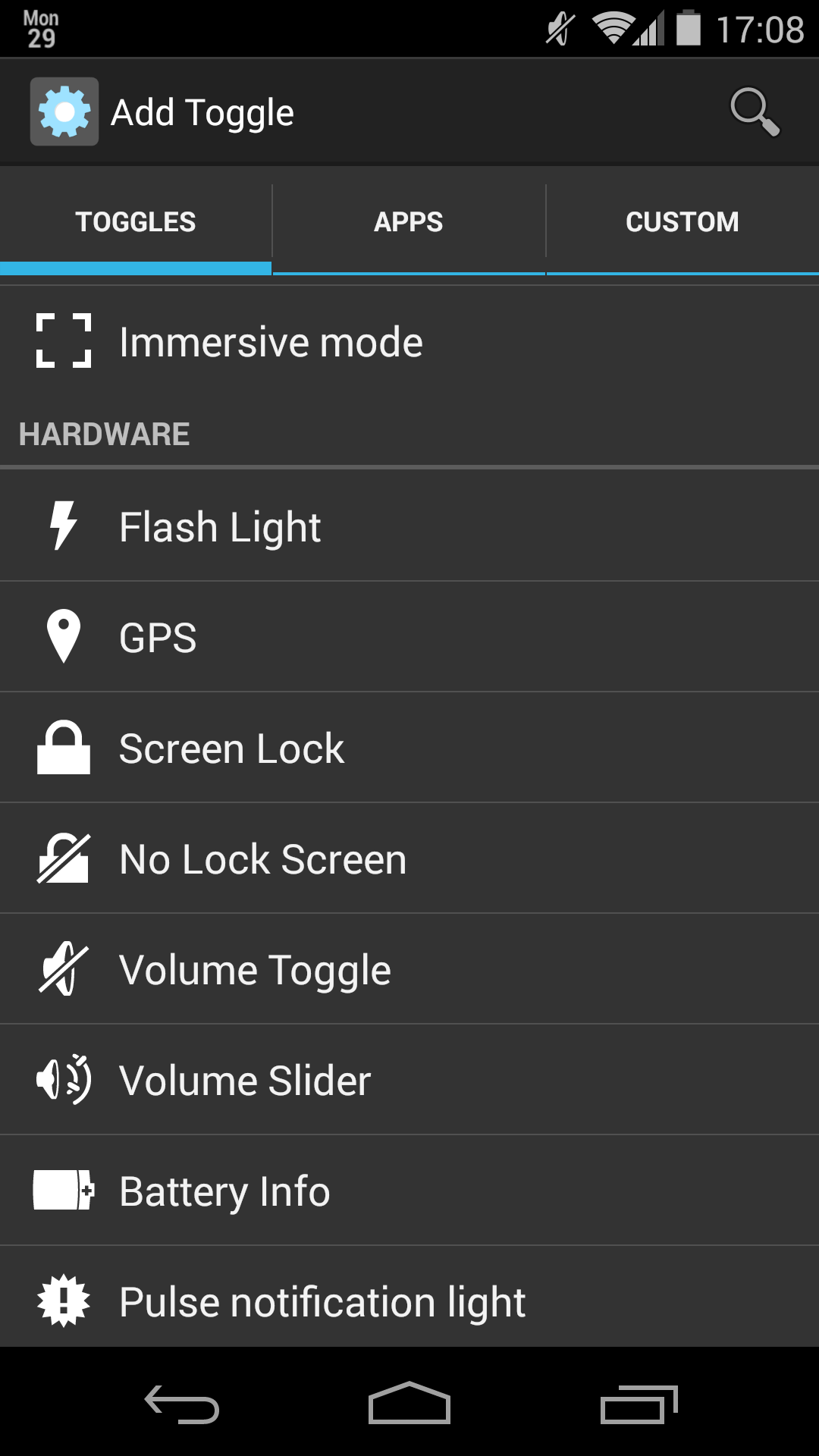Add the Screen Lock toggle
The height and width of the screenshot is (1456, 819).
tap(409, 748)
